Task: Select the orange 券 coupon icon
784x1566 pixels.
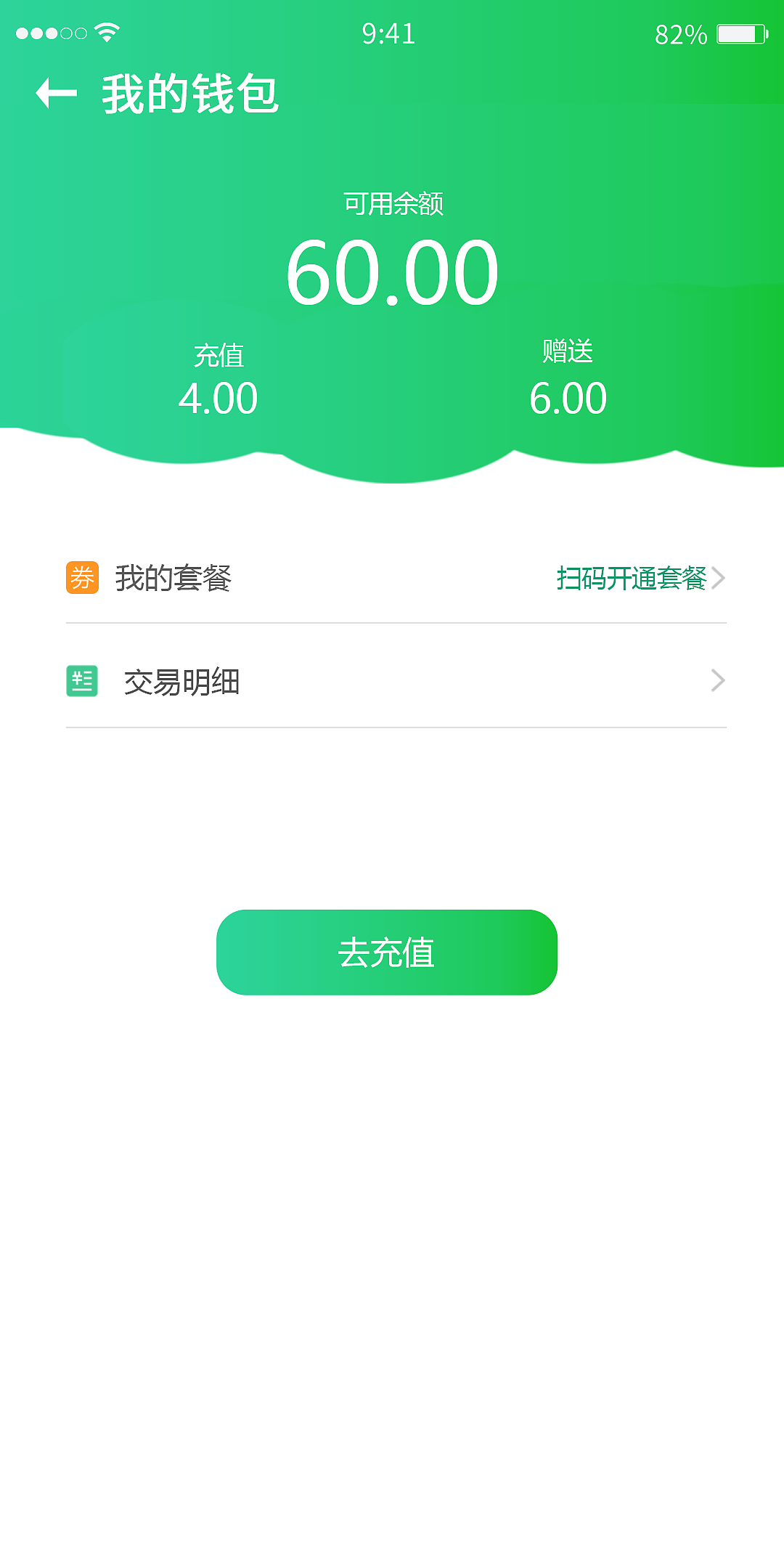Action: click(x=82, y=578)
